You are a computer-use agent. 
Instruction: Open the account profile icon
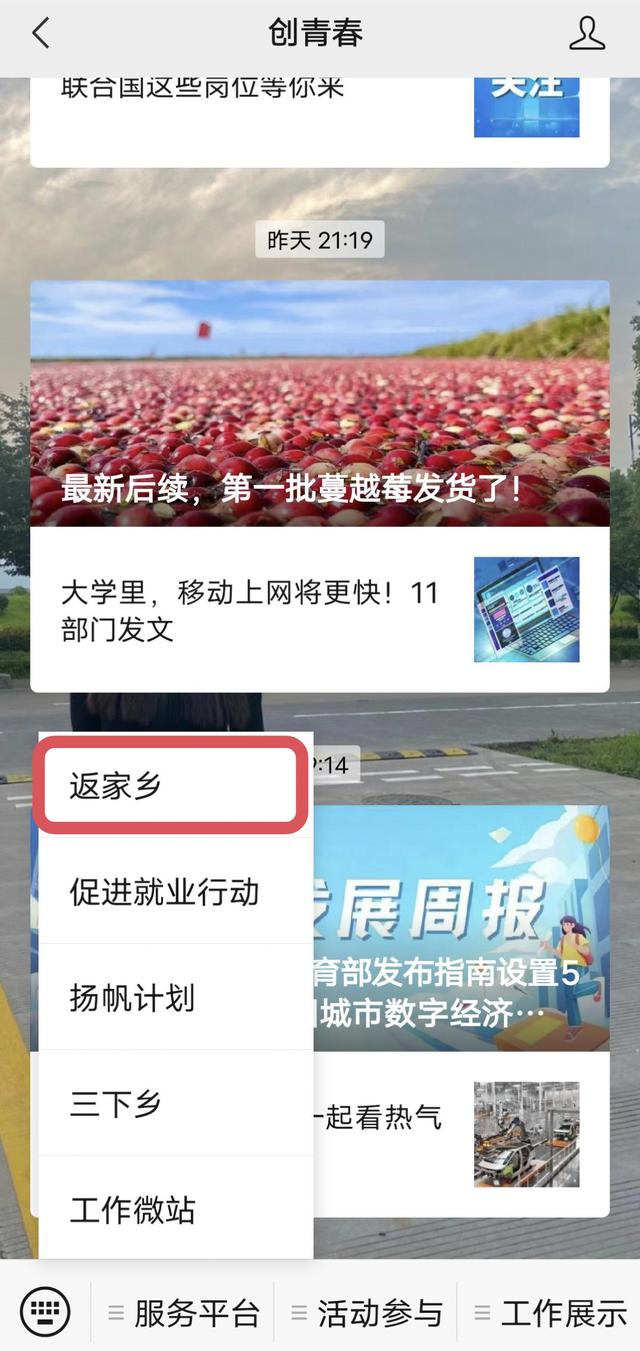click(x=587, y=34)
